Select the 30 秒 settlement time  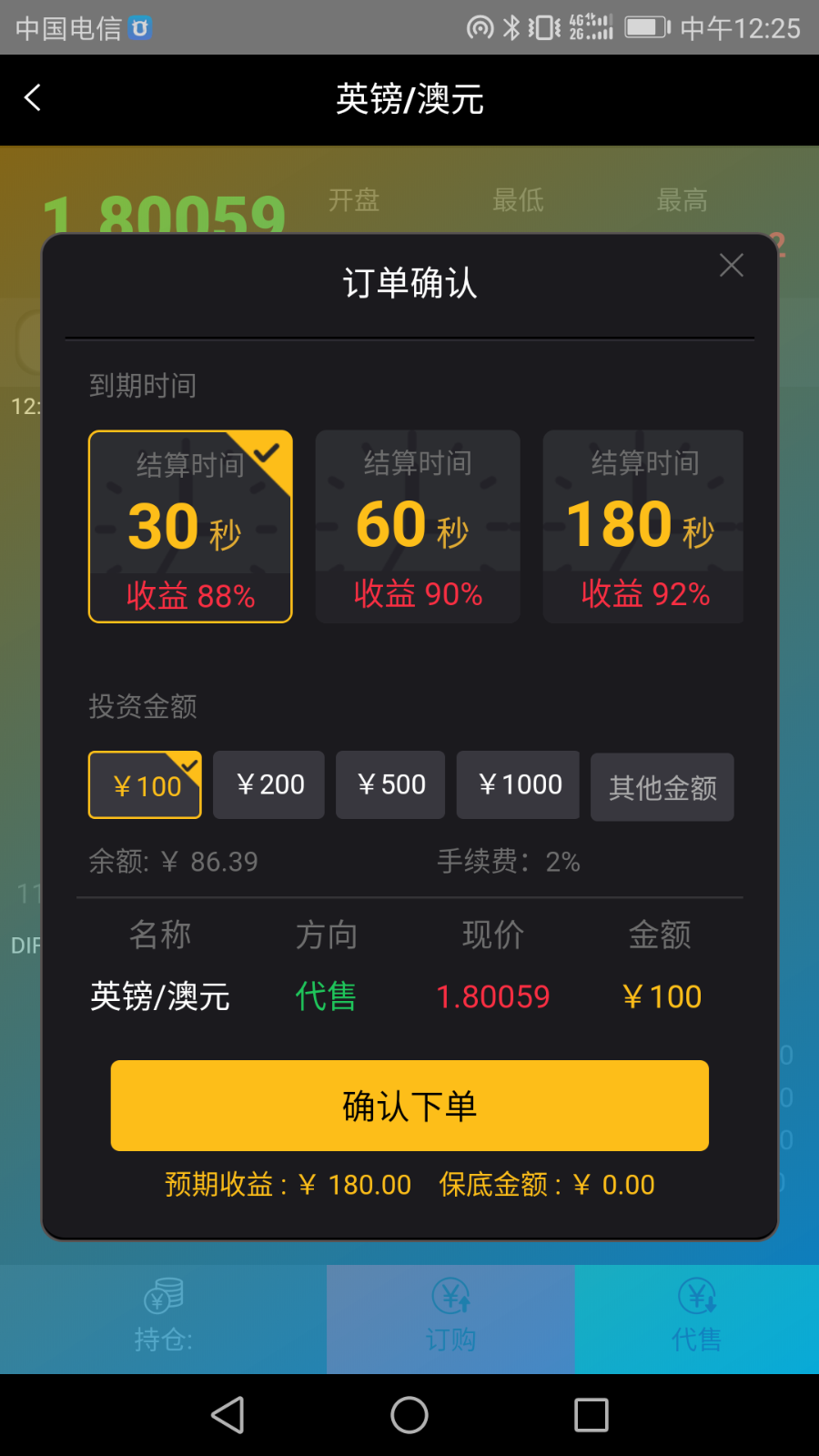coord(190,527)
